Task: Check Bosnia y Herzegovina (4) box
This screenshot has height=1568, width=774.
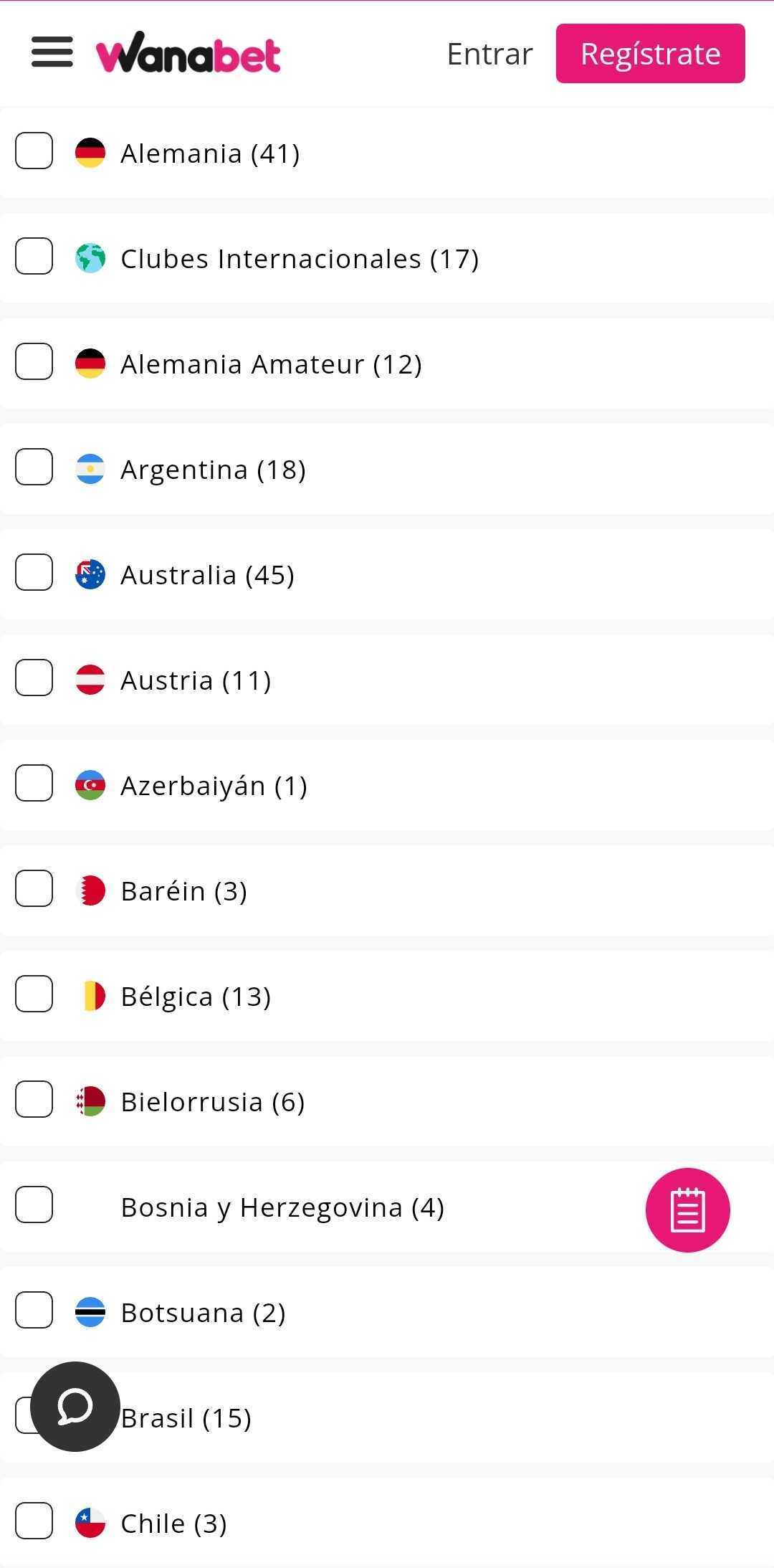Action: (34, 1204)
